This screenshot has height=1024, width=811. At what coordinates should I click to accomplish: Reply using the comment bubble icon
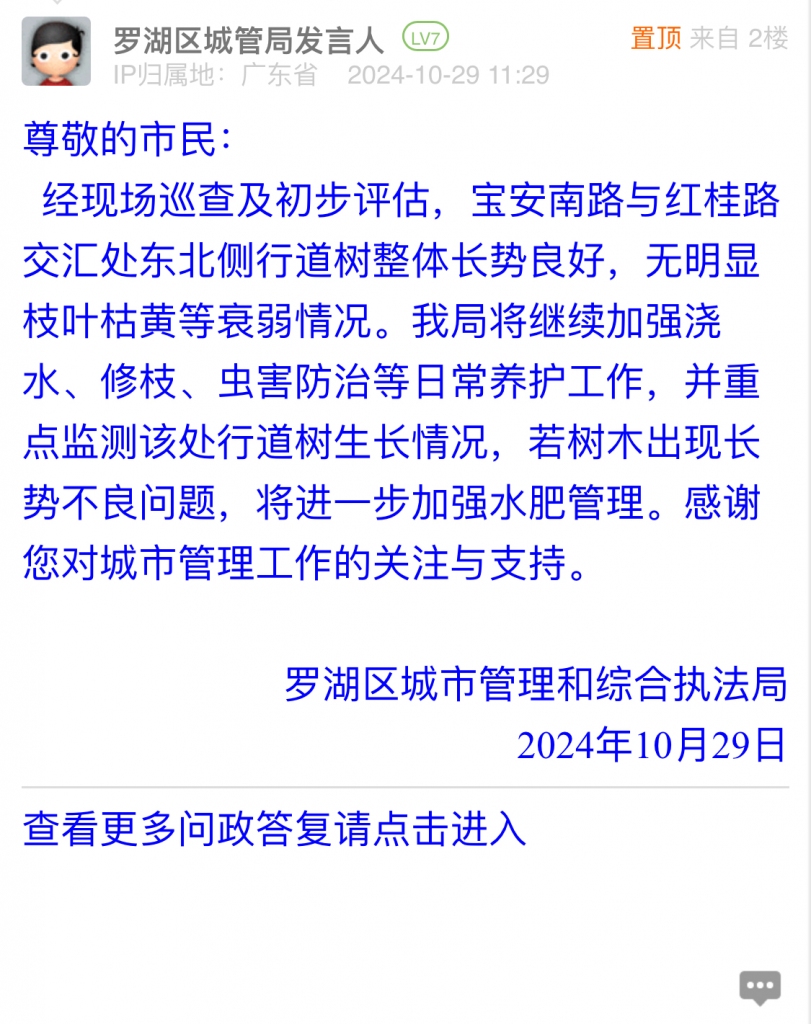click(760, 987)
